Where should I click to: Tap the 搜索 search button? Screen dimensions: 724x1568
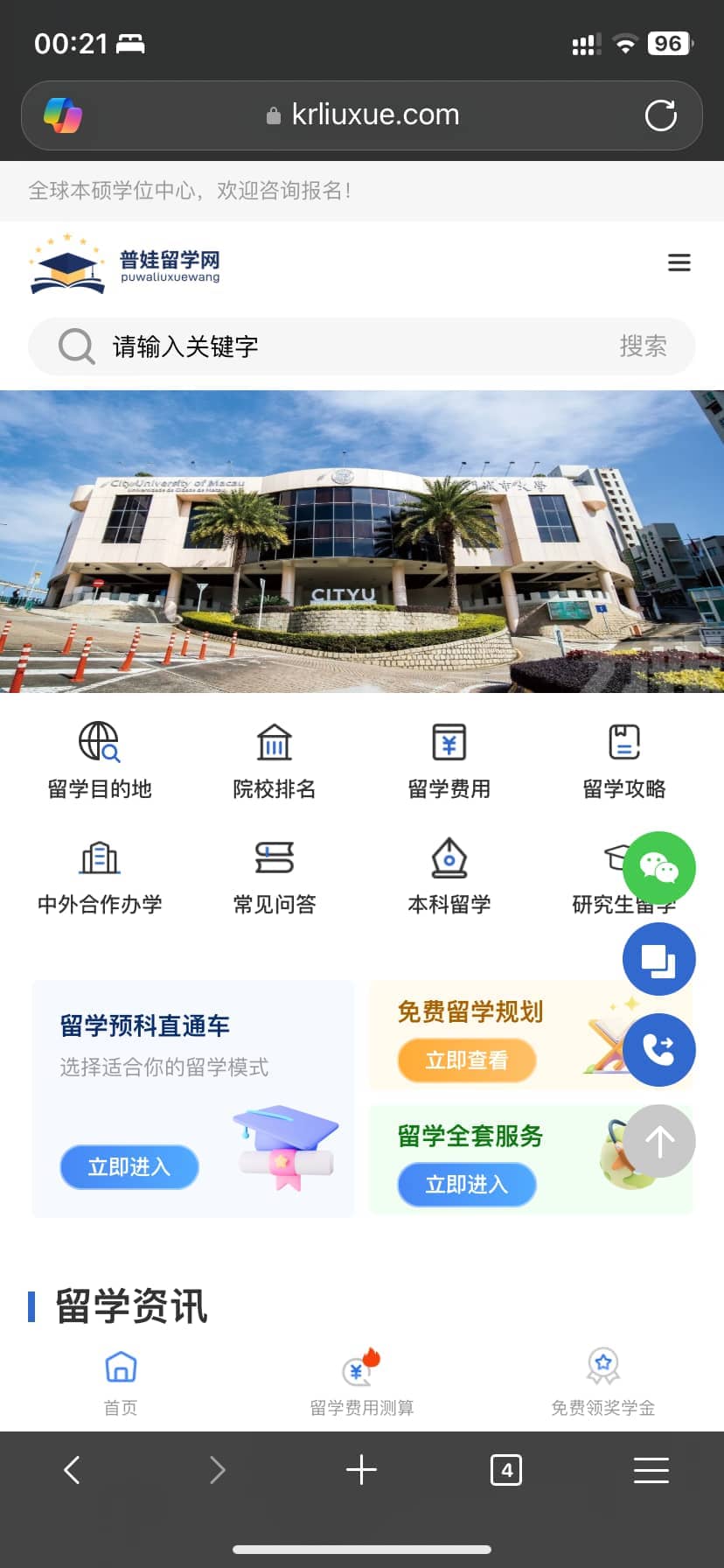pos(643,346)
